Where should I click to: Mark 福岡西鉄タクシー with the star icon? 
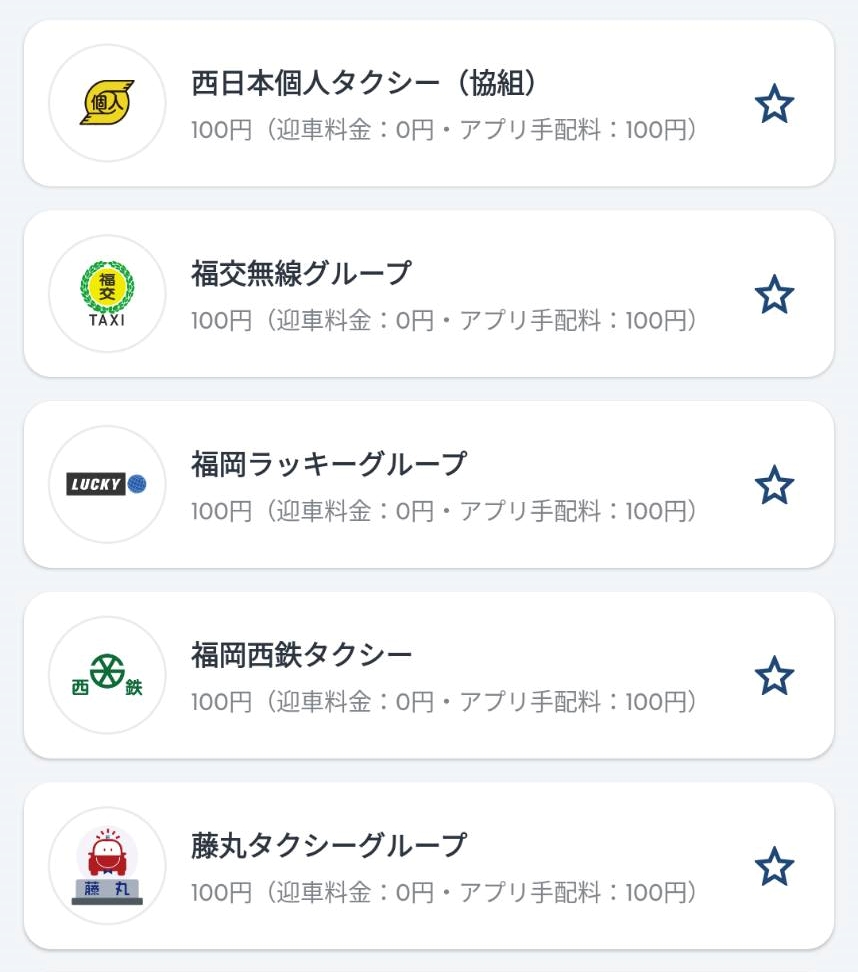click(x=773, y=676)
